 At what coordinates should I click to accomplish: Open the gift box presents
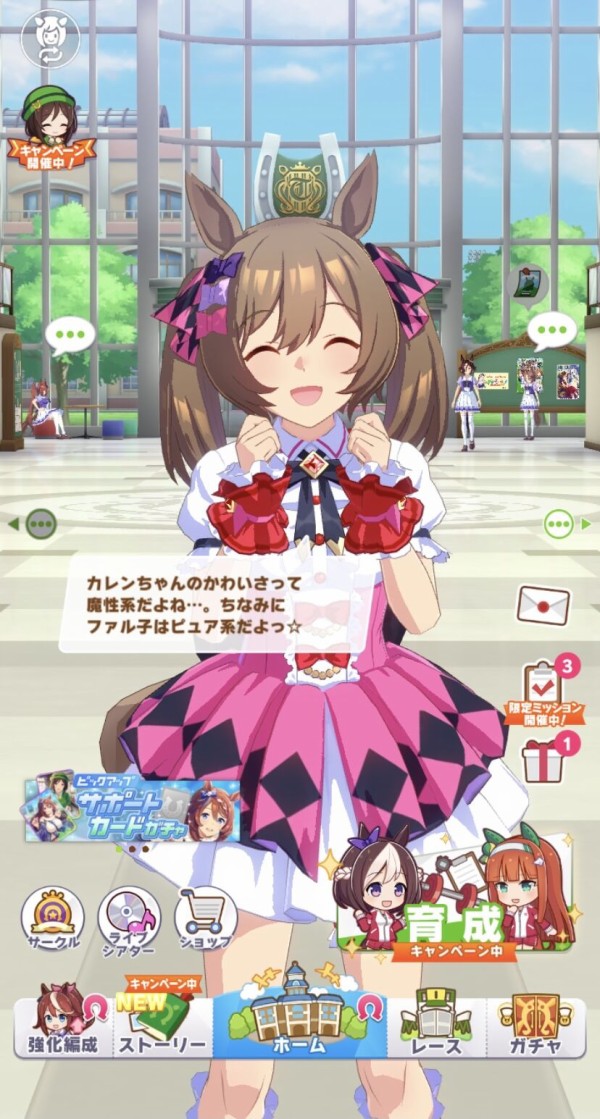545,759
